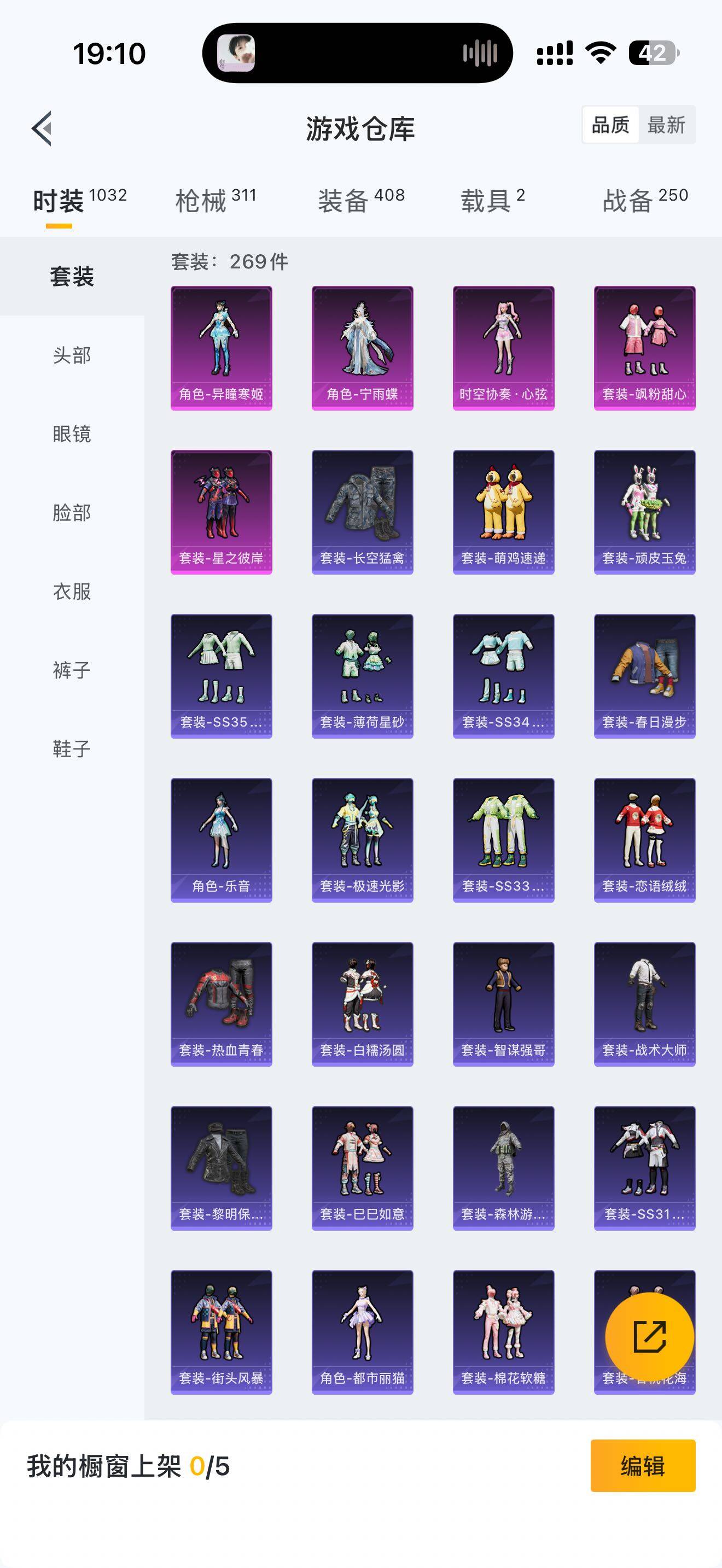Tap the 编辑 button
Image resolution: width=722 pixels, height=1568 pixels.
[642, 1466]
